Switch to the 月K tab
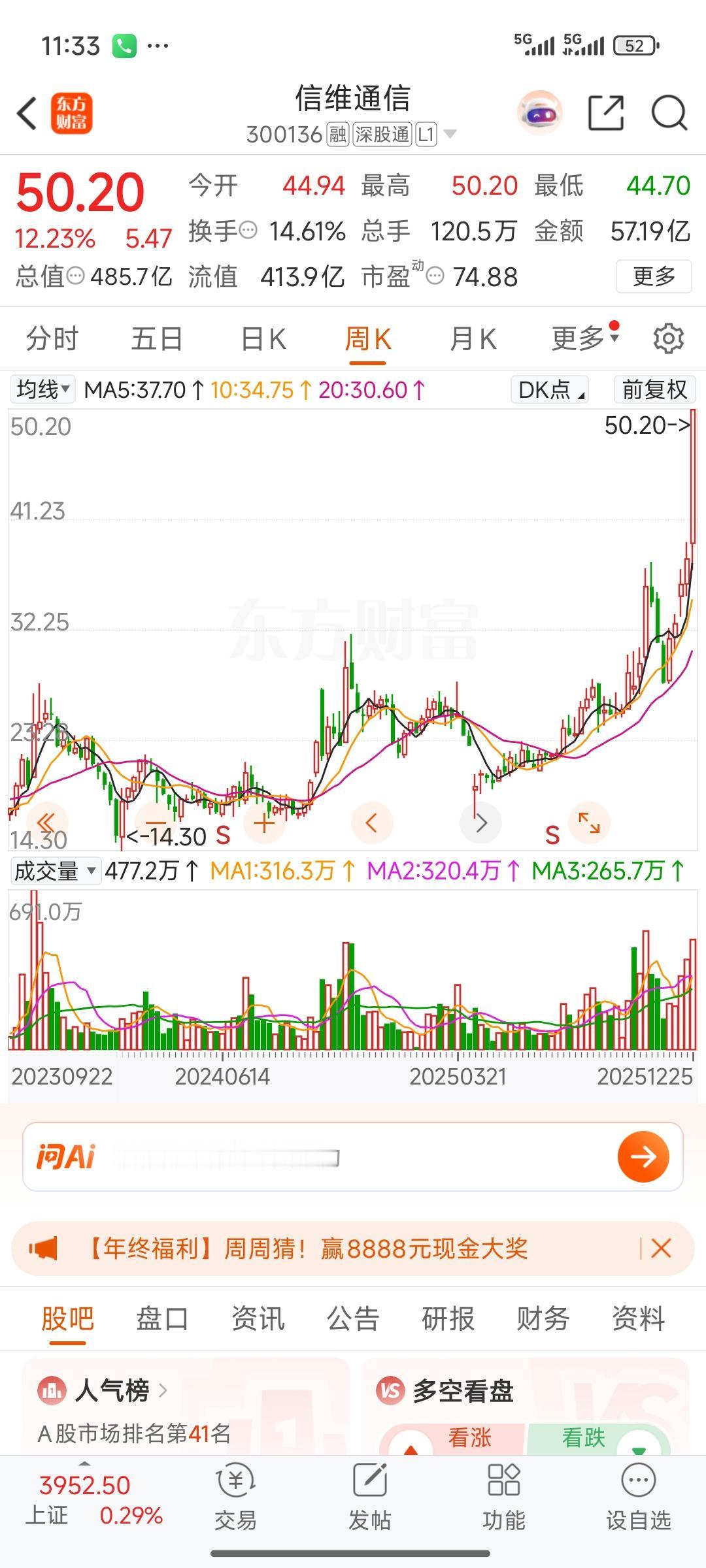 tap(474, 338)
